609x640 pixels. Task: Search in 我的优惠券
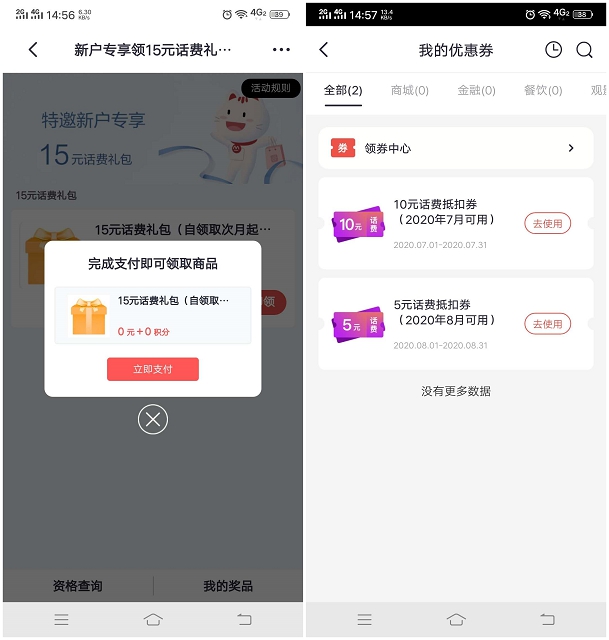point(585,50)
